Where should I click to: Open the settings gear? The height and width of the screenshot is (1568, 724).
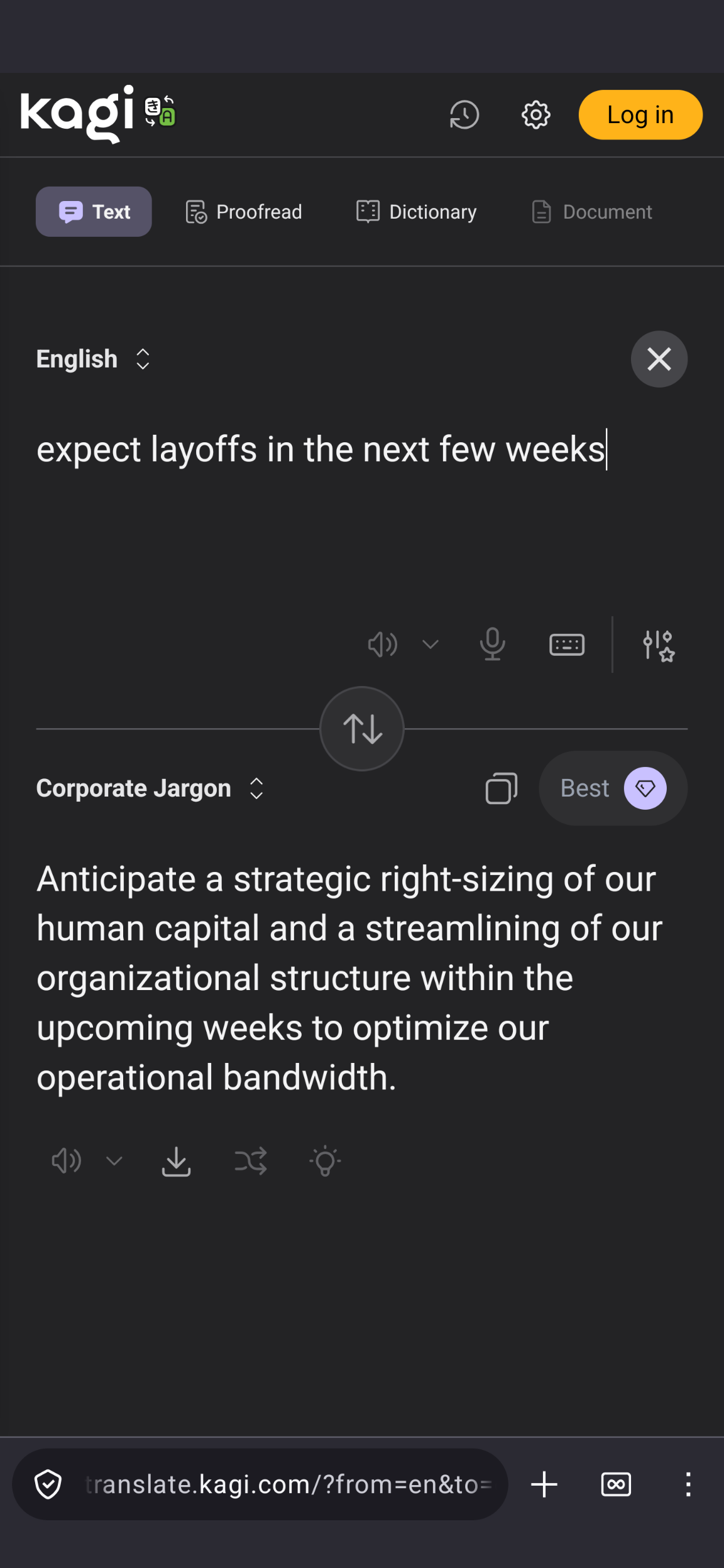coord(535,115)
